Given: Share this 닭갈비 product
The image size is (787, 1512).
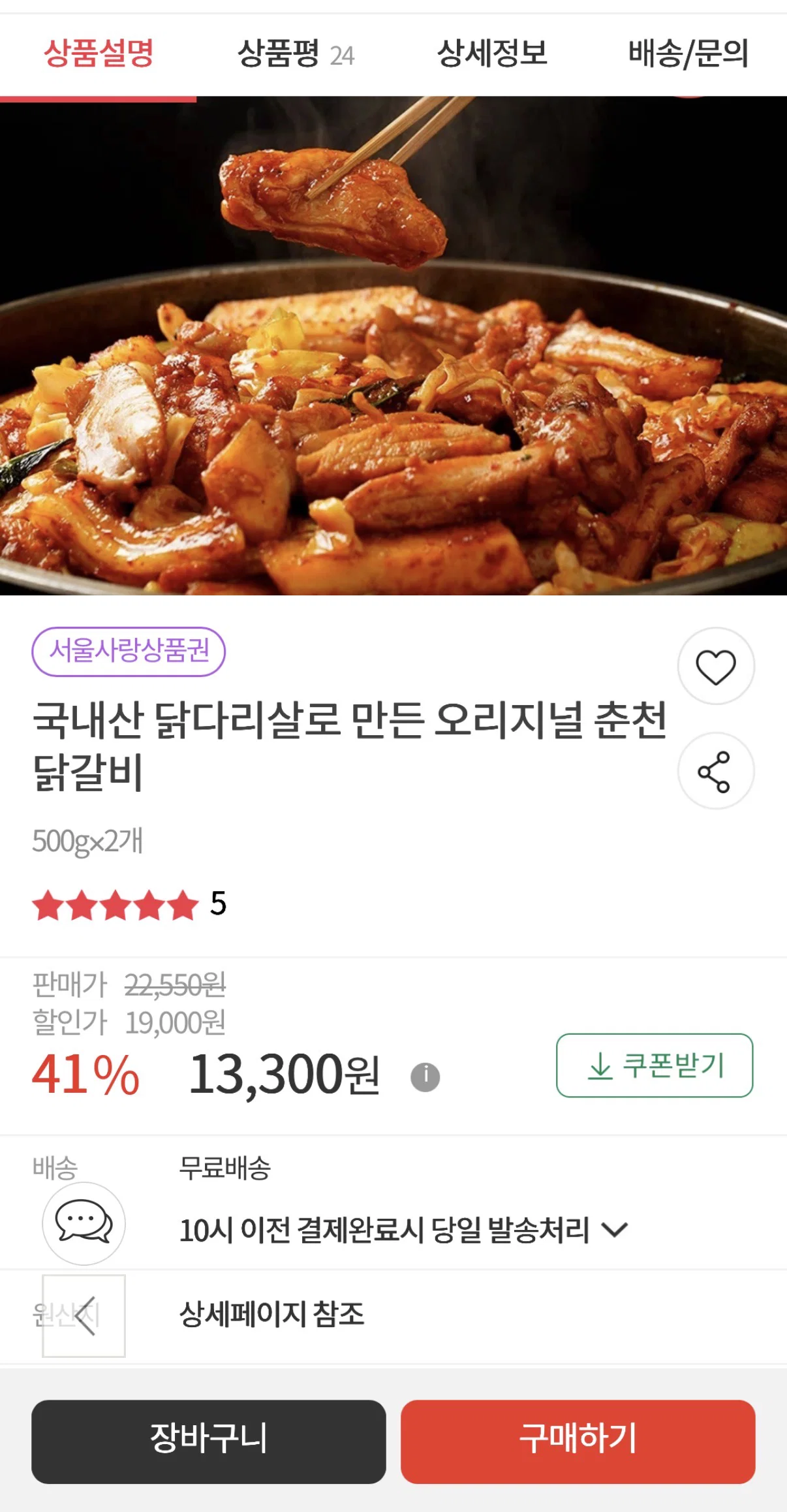Looking at the screenshot, I should (716, 771).
